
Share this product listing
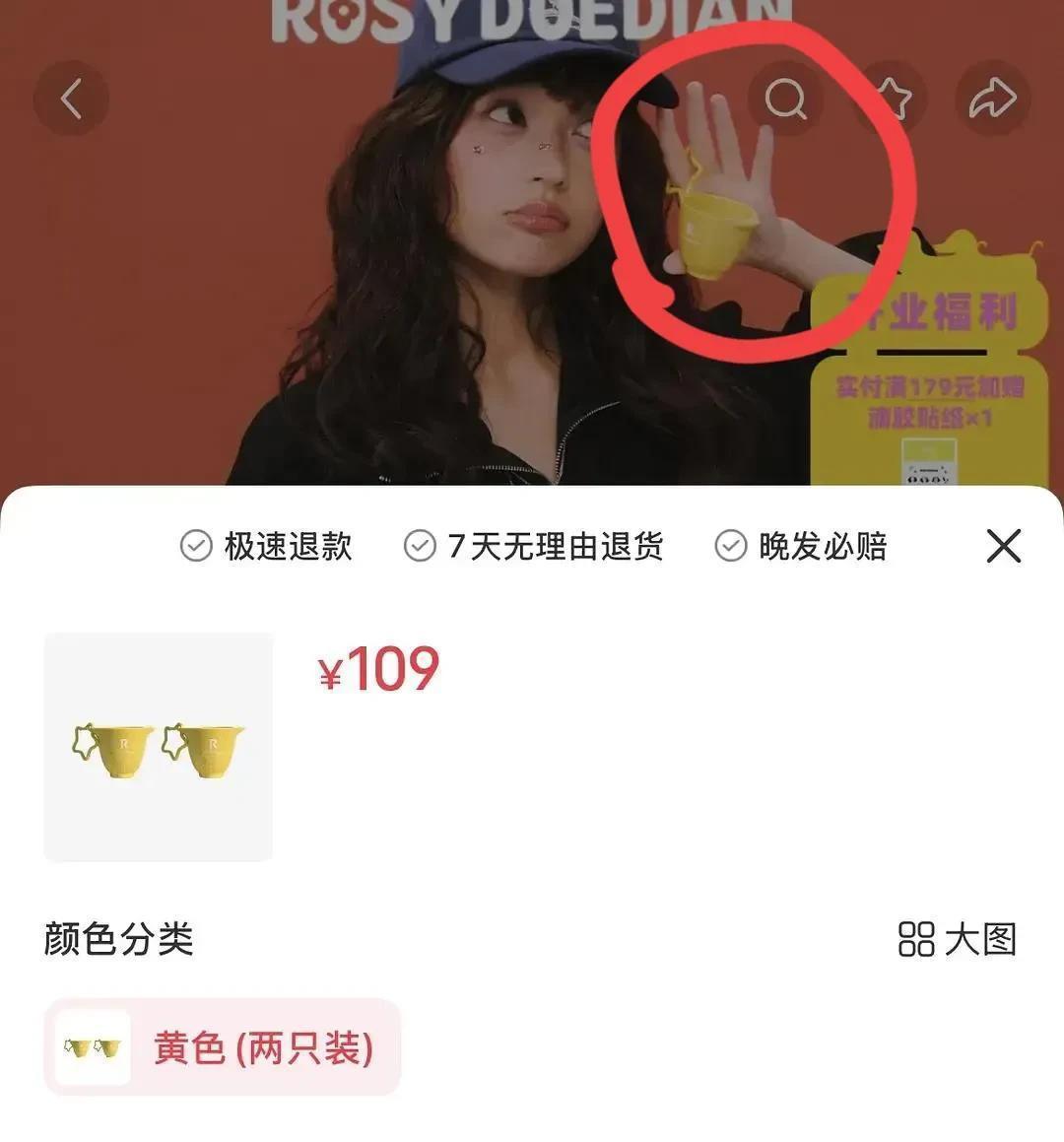coord(992,99)
